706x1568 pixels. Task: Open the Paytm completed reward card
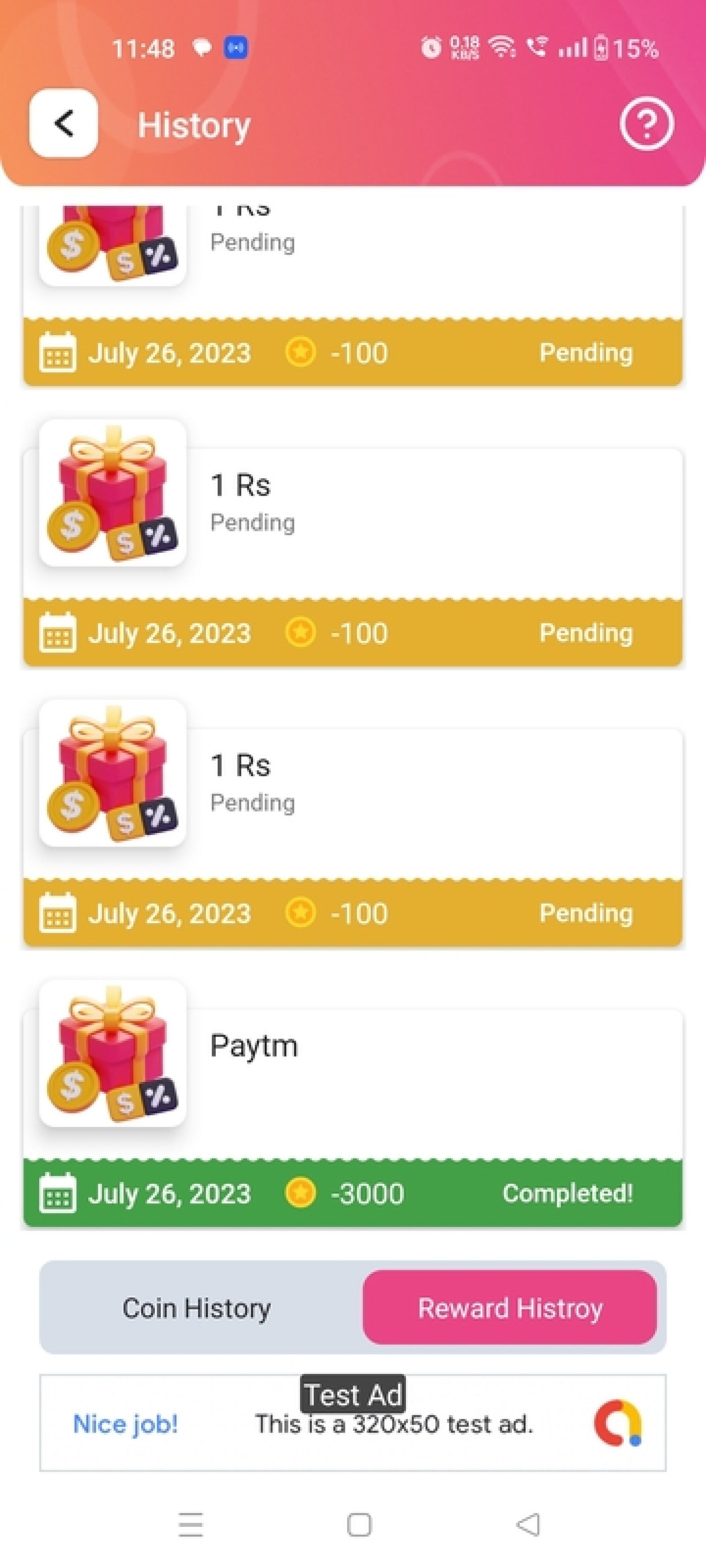point(353,1104)
